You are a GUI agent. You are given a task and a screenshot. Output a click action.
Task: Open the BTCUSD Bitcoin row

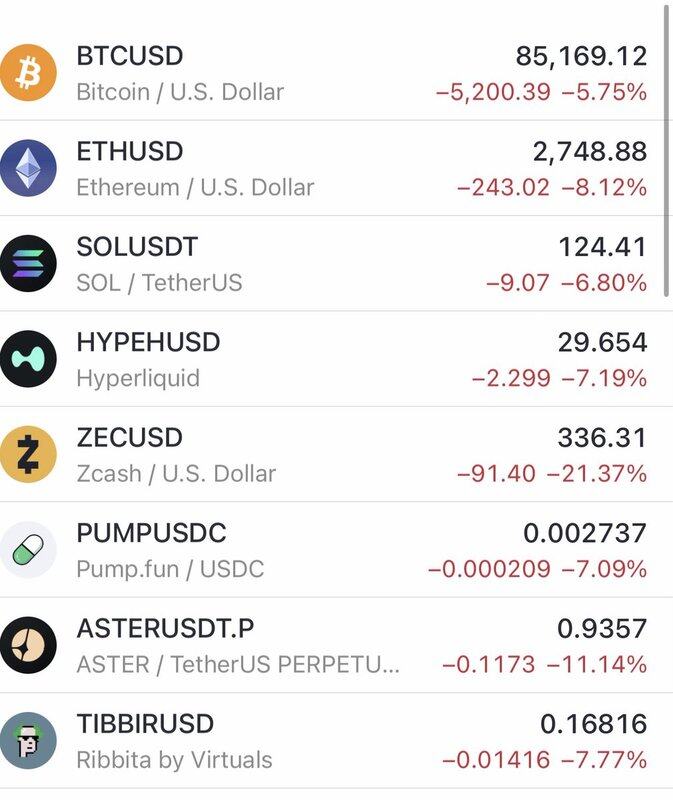click(x=336, y=74)
